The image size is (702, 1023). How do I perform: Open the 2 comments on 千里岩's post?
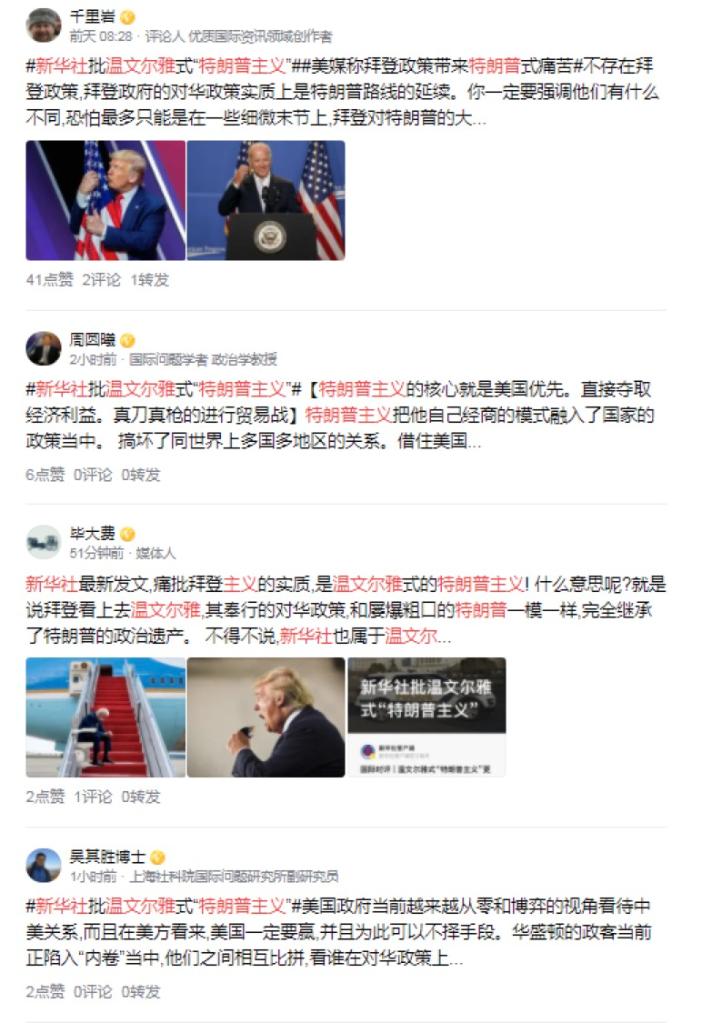pyautogui.click(x=101, y=280)
